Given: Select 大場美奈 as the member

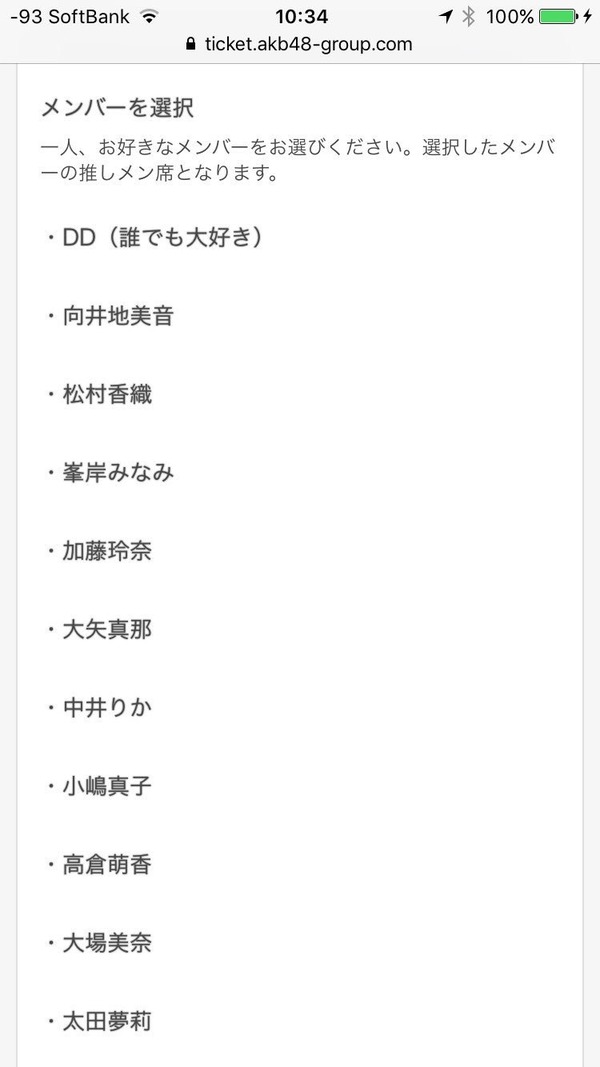Looking at the screenshot, I should pos(99,943).
